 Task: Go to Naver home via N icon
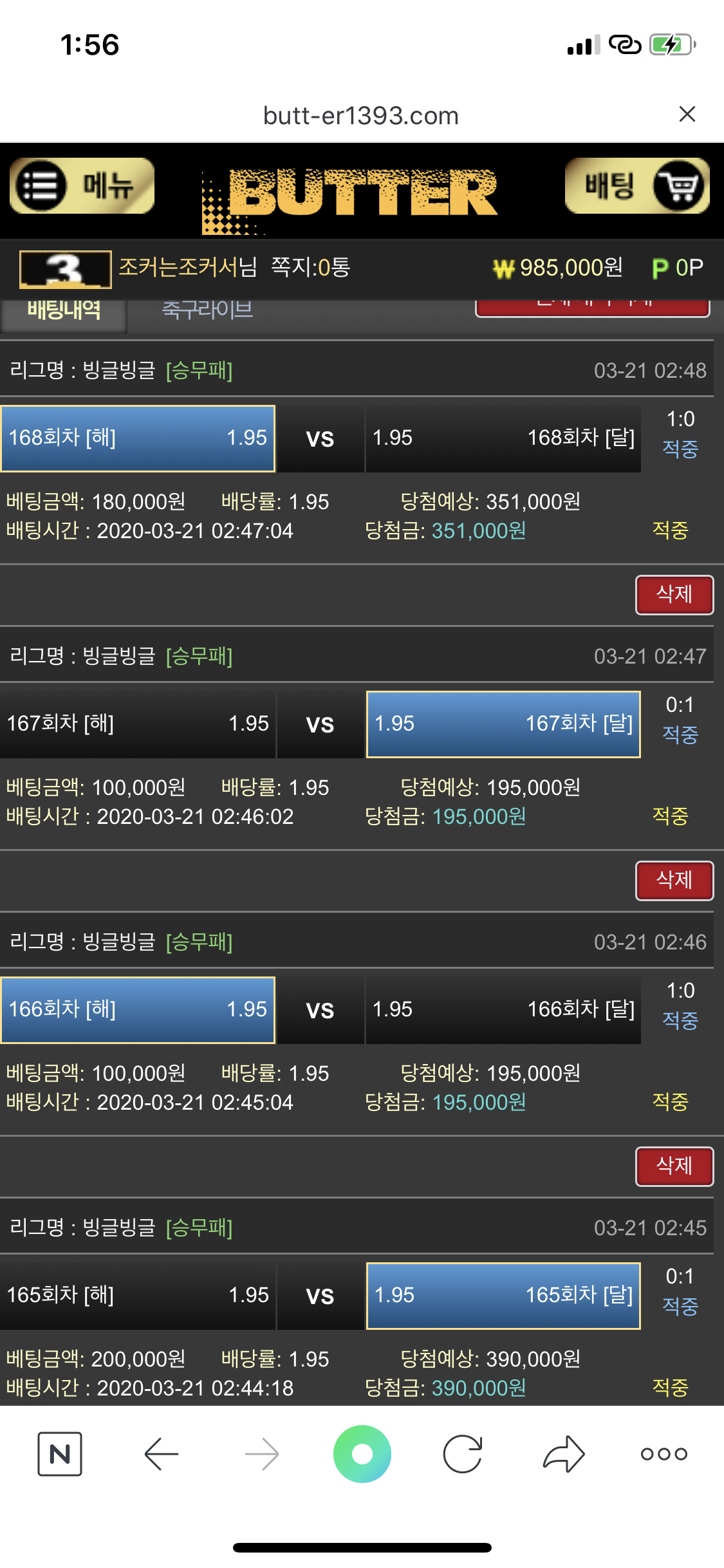tap(60, 1454)
